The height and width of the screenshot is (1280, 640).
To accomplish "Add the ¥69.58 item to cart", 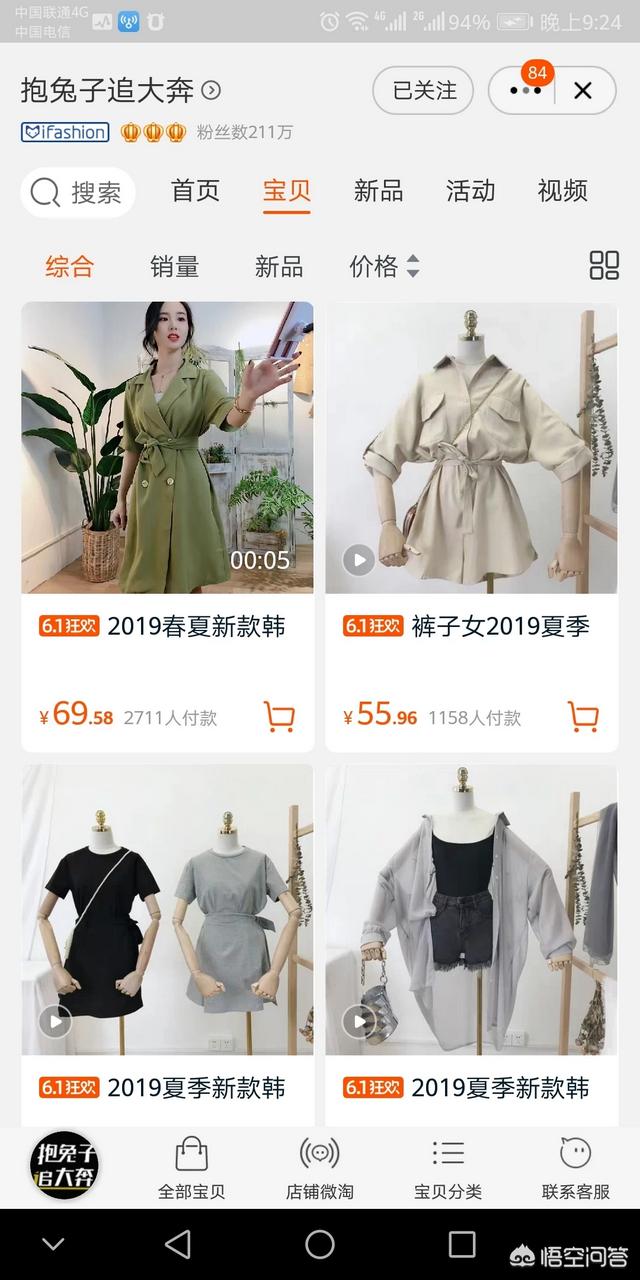I will coord(279,716).
